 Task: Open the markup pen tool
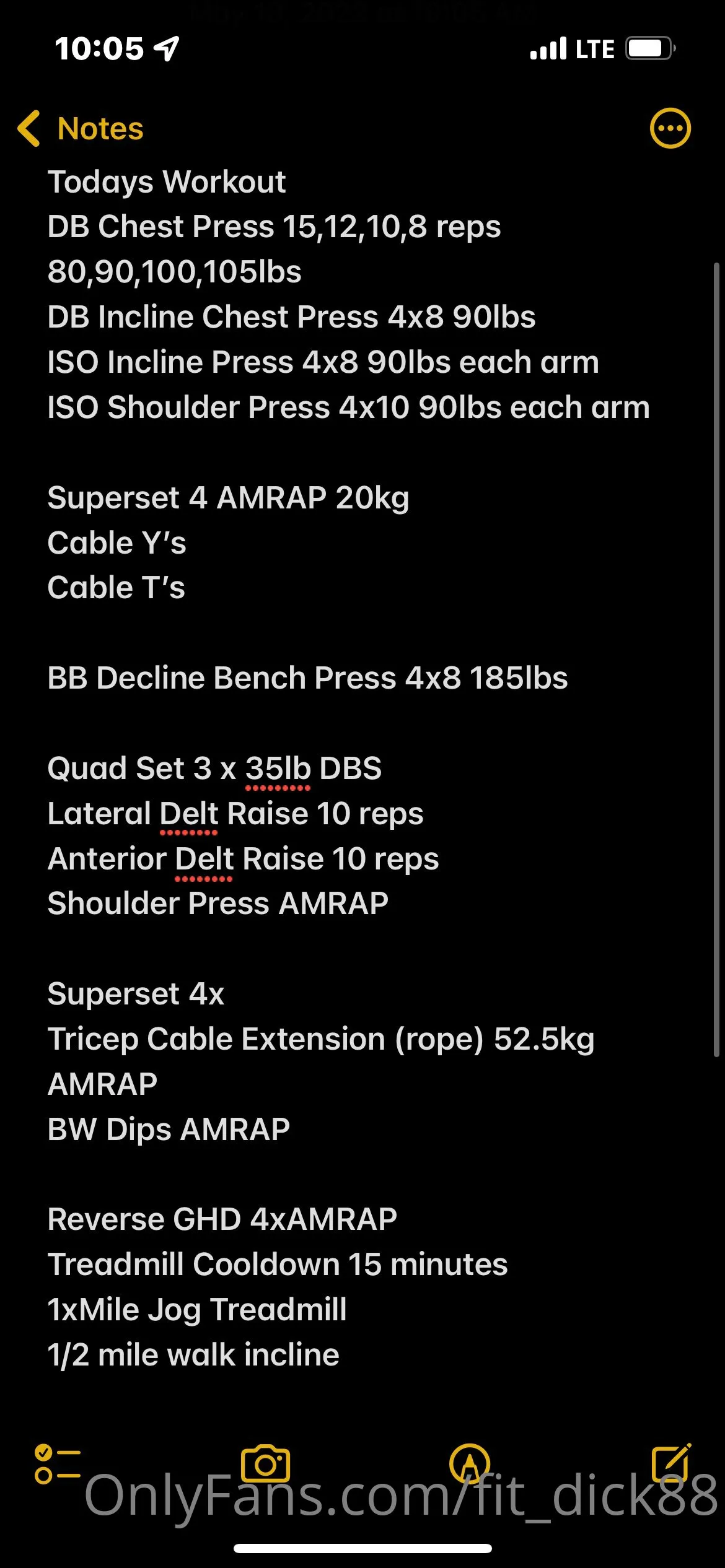tap(469, 1464)
